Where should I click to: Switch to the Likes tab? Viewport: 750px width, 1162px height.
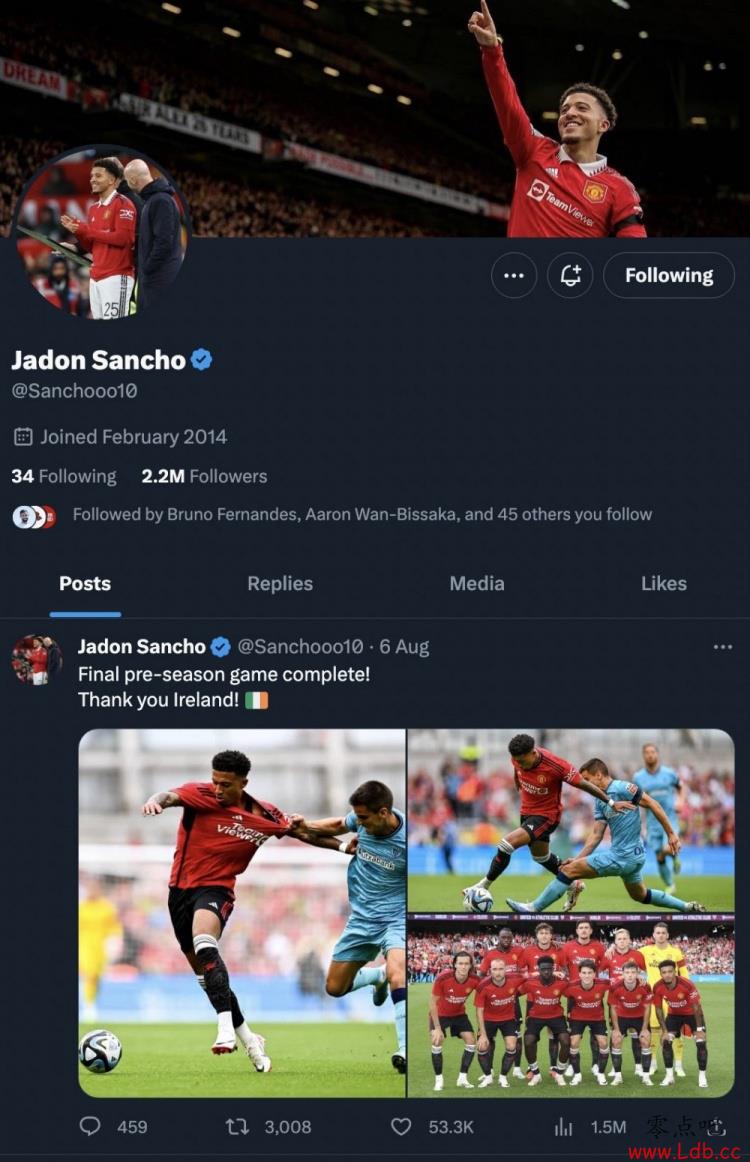tap(664, 583)
